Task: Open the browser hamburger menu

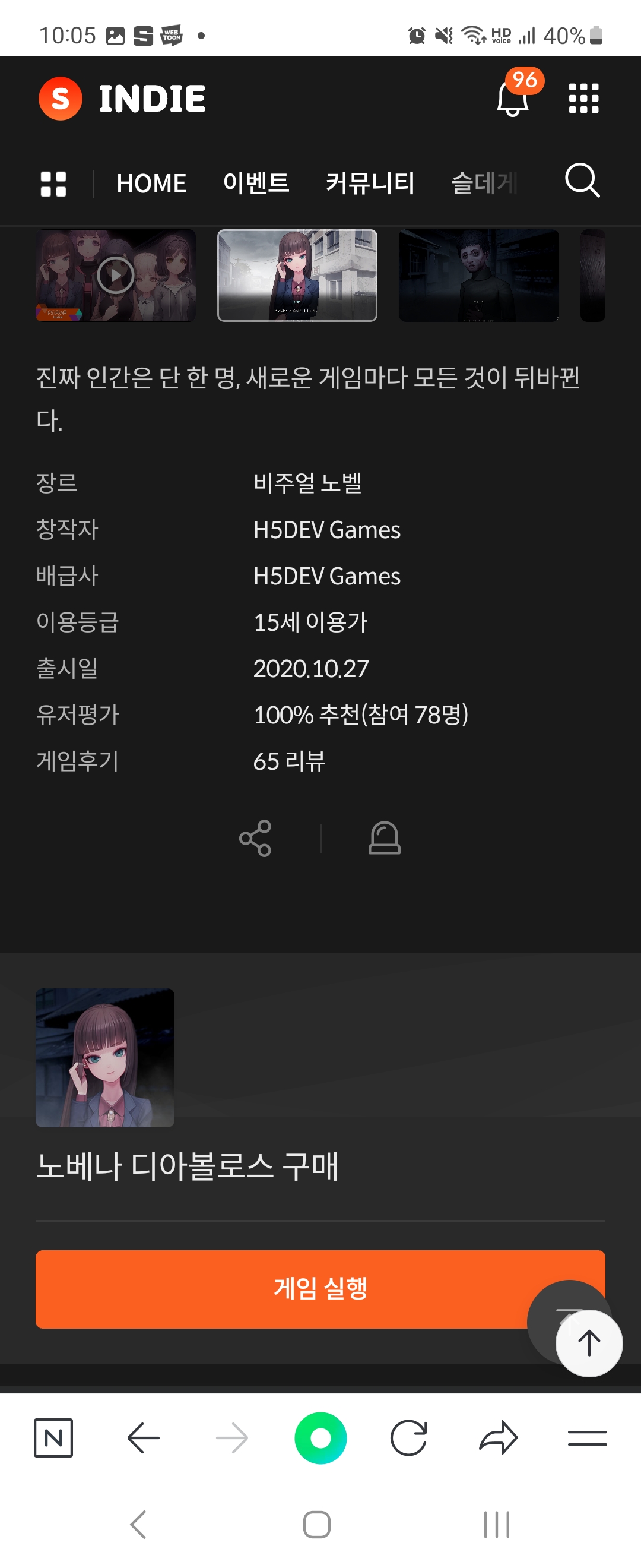Action: coord(587,1437)
